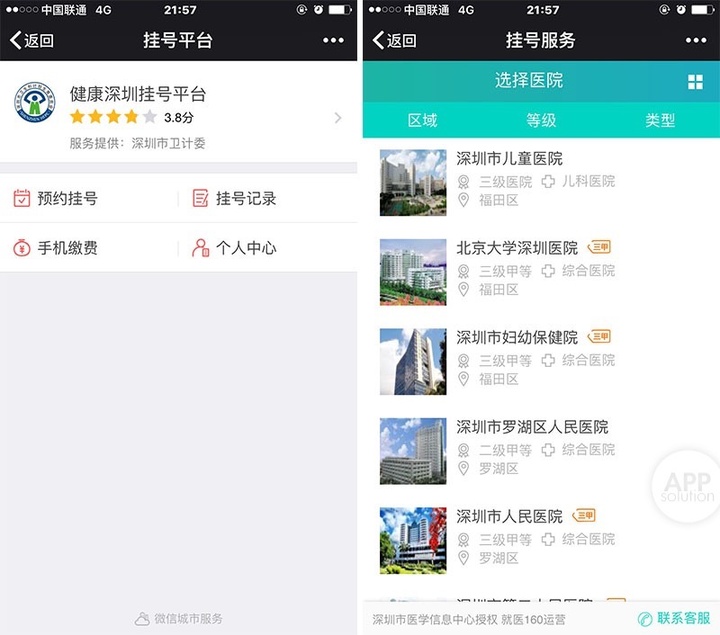This screenshot has width=720, height=635.
Task: Open the 类型 filter
Action: pos(660,120)
